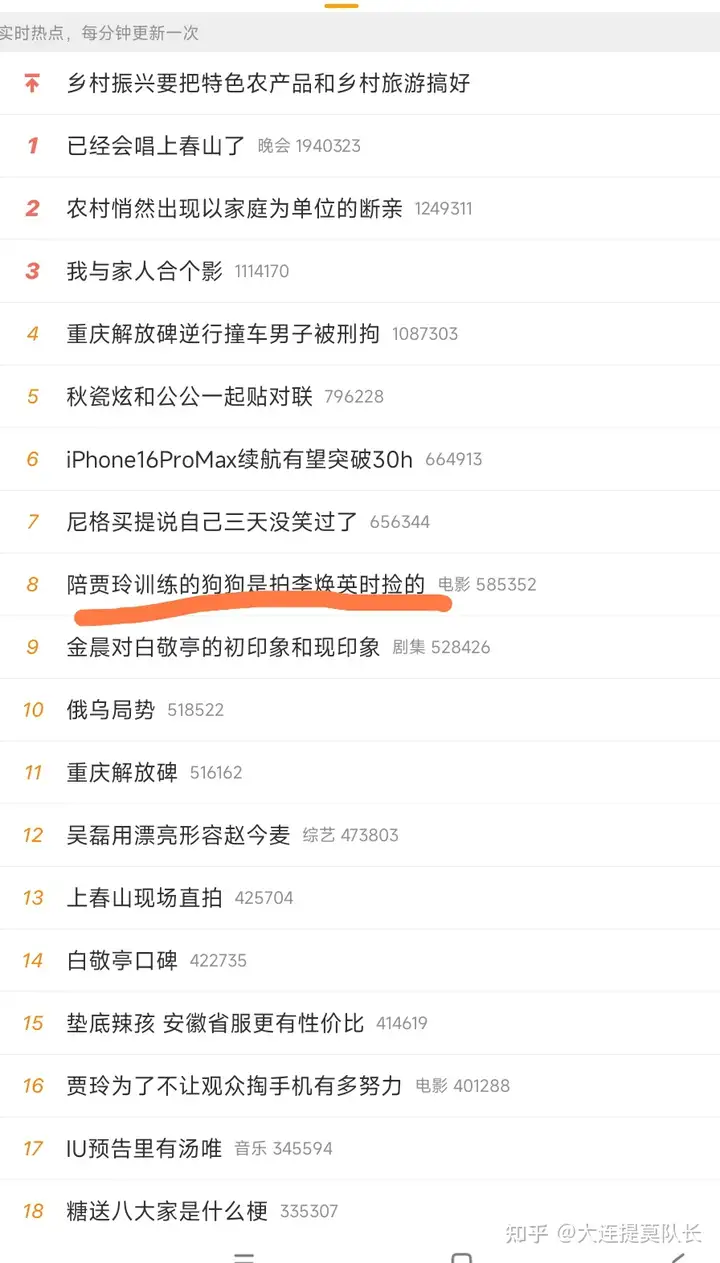The image size is (720, 1263).
Task: Open the IU预告里有汤唯 music topic
Action: point(144,1149)
